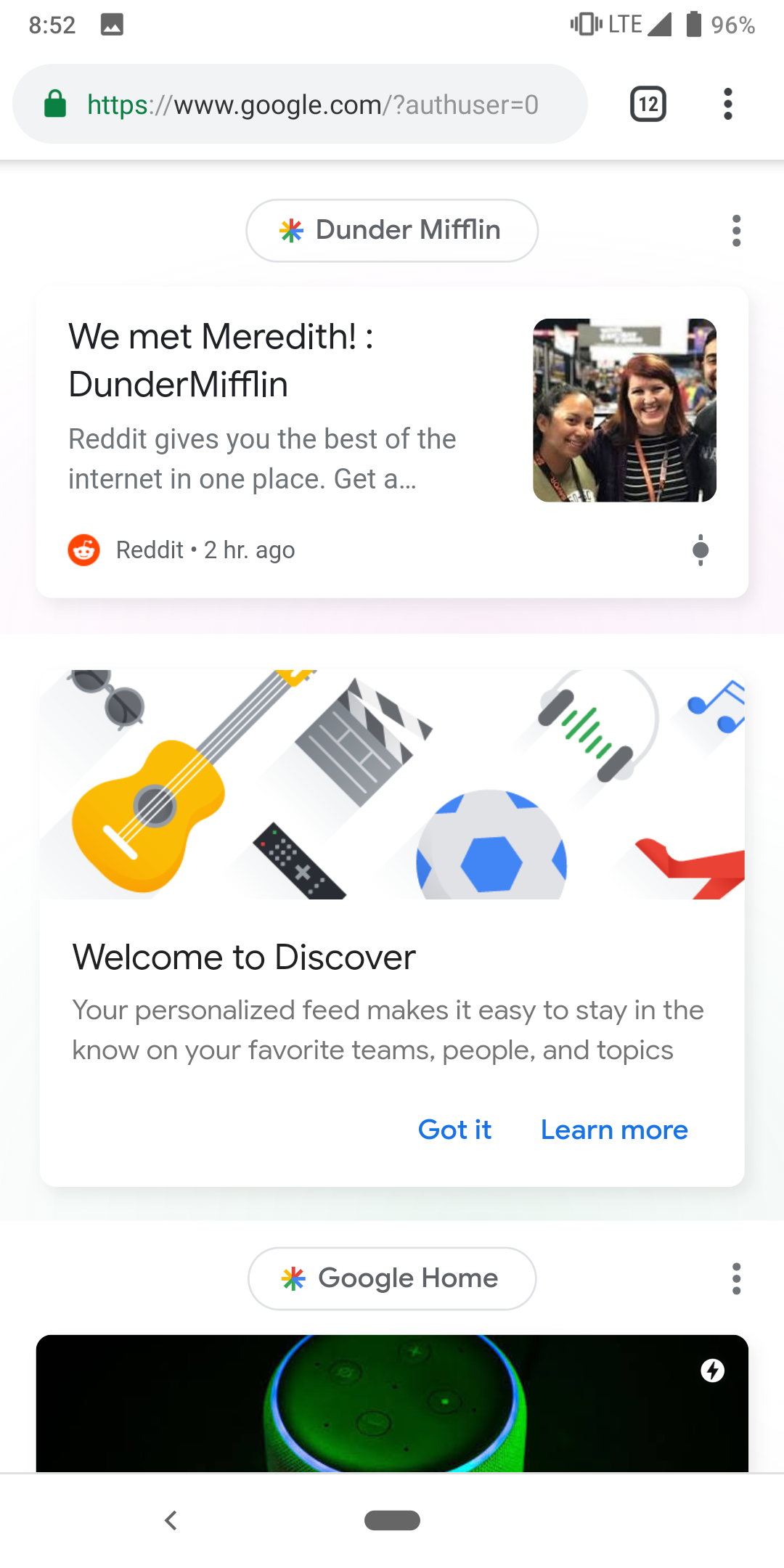The width and height of the screenshot is (784, 1568).
Task: Tap Learn more about Discover
Action: click(x=614, y=1130)
